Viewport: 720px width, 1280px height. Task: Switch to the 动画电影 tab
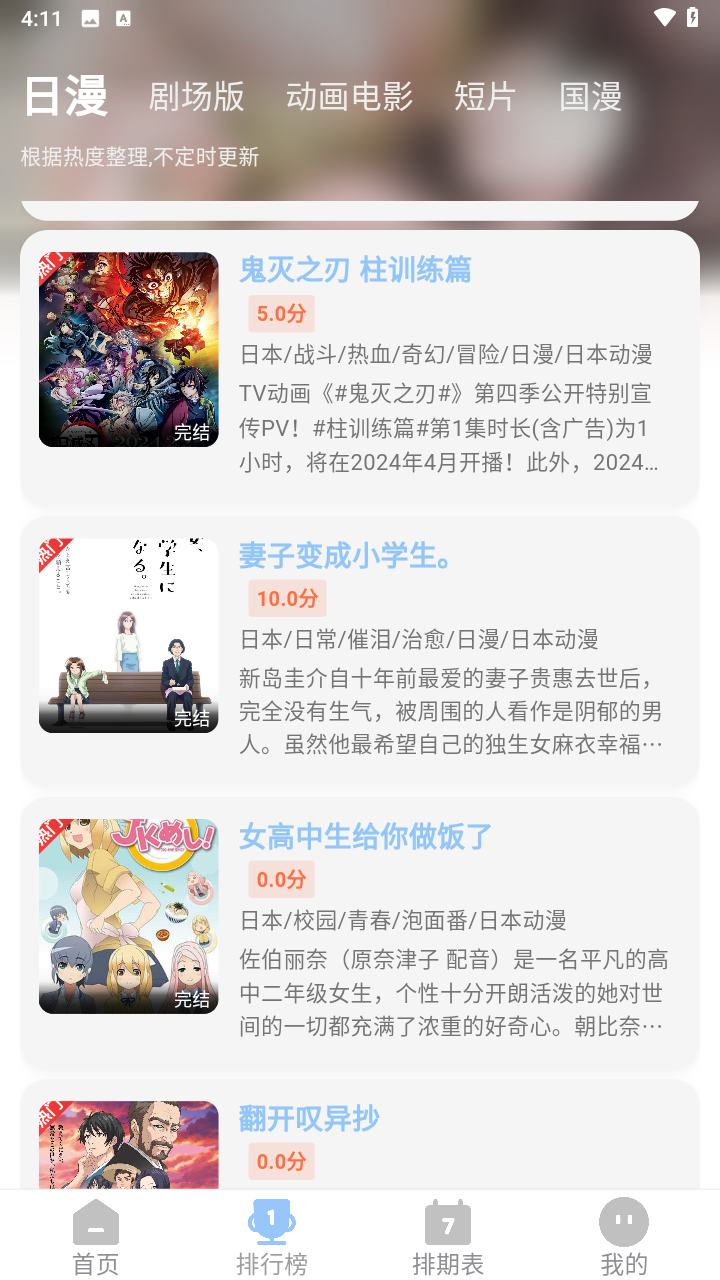pyautogui.click(x=349, y=96)
